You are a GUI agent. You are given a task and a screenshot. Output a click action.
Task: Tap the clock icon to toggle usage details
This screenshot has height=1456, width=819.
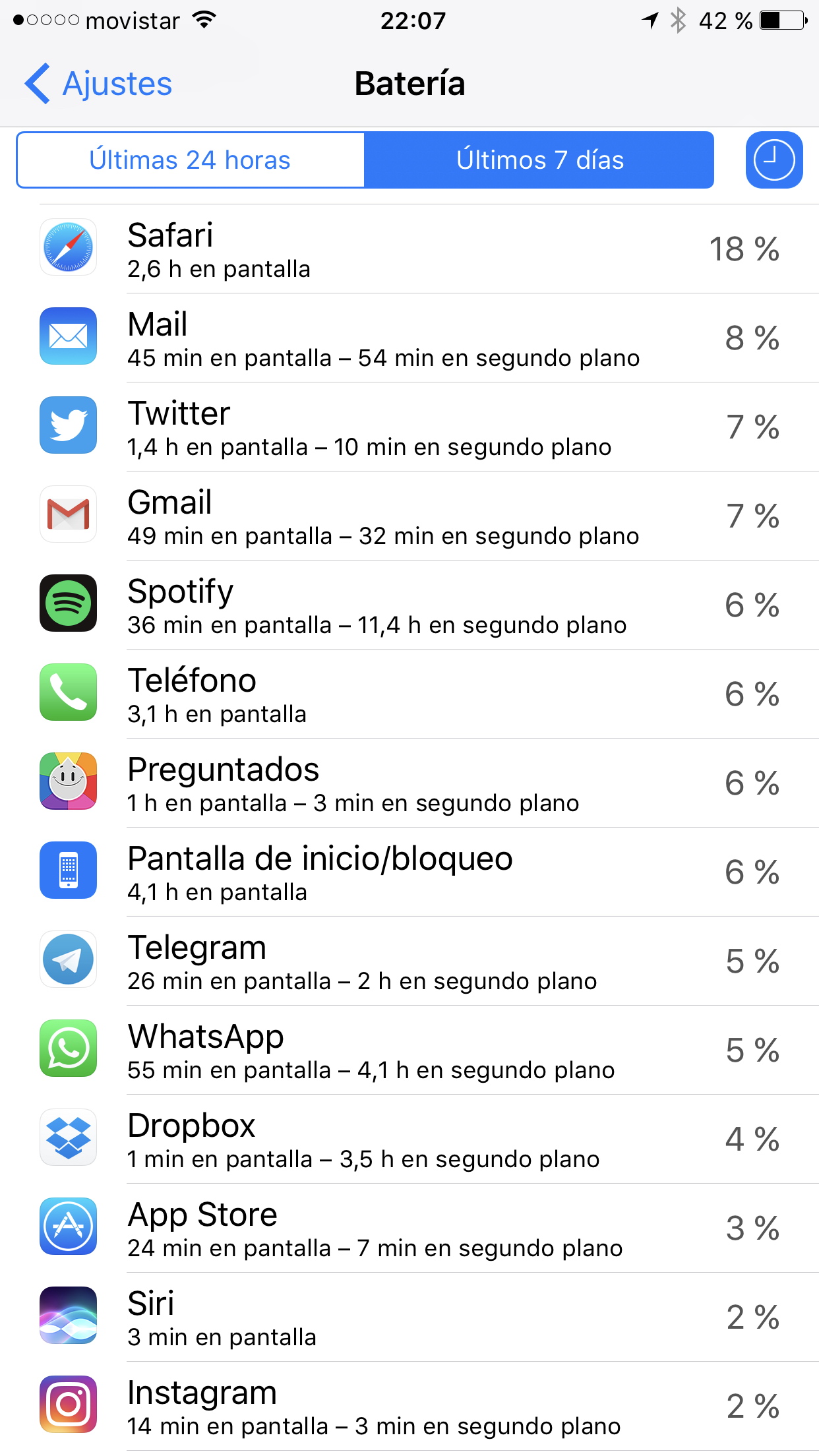click(x=773, y=160)
